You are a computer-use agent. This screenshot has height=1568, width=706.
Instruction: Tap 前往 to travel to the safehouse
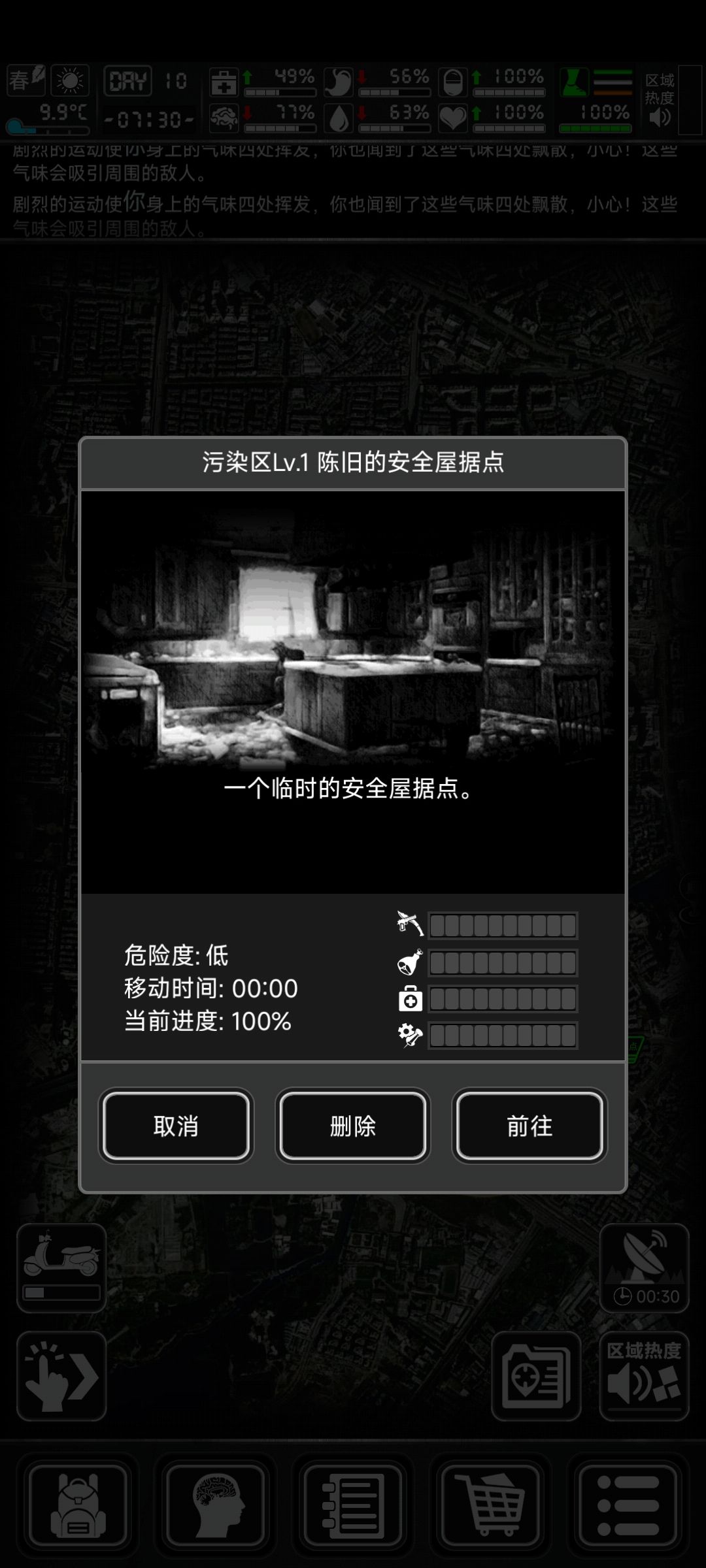[x=529, y=1126]
